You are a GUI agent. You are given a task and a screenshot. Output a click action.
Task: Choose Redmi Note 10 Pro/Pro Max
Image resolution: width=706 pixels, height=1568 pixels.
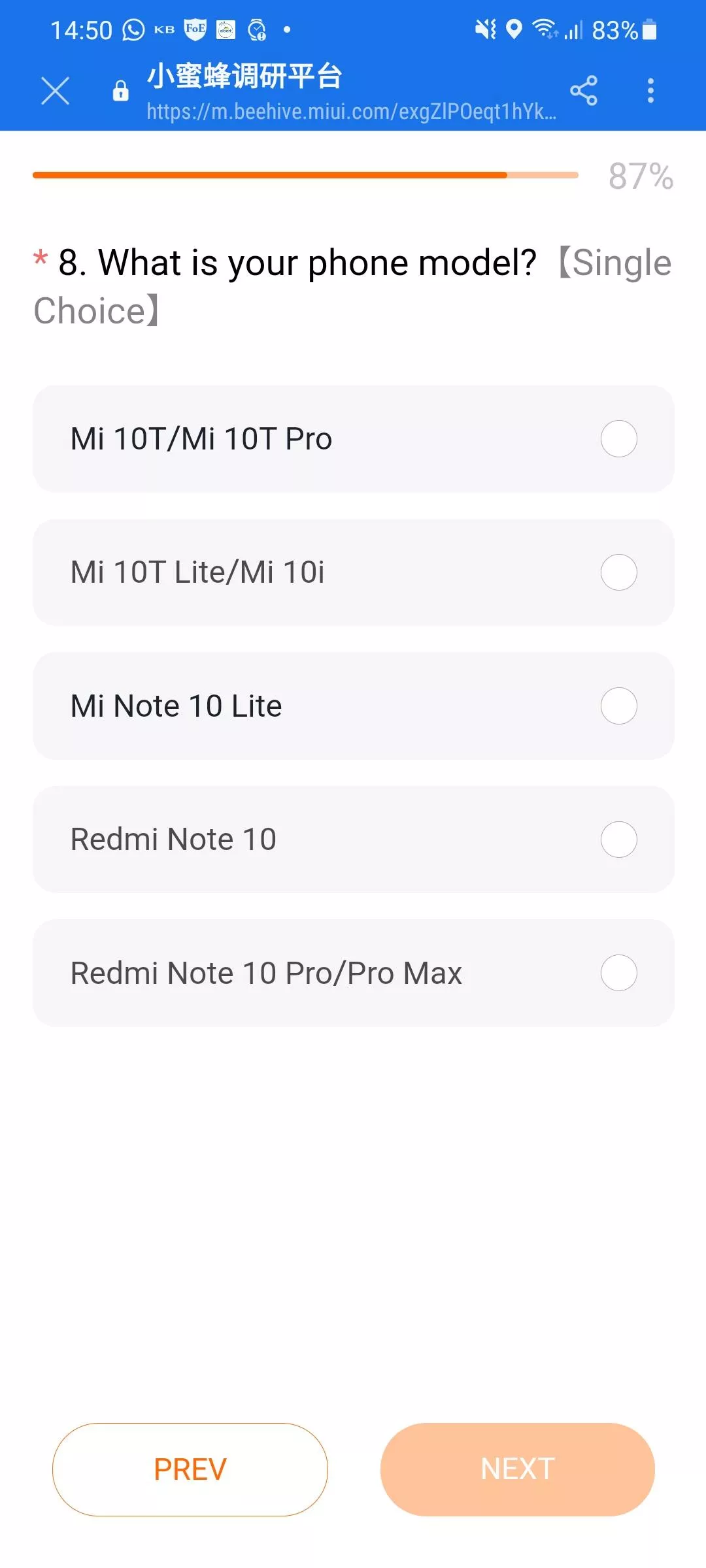[618, 973]
